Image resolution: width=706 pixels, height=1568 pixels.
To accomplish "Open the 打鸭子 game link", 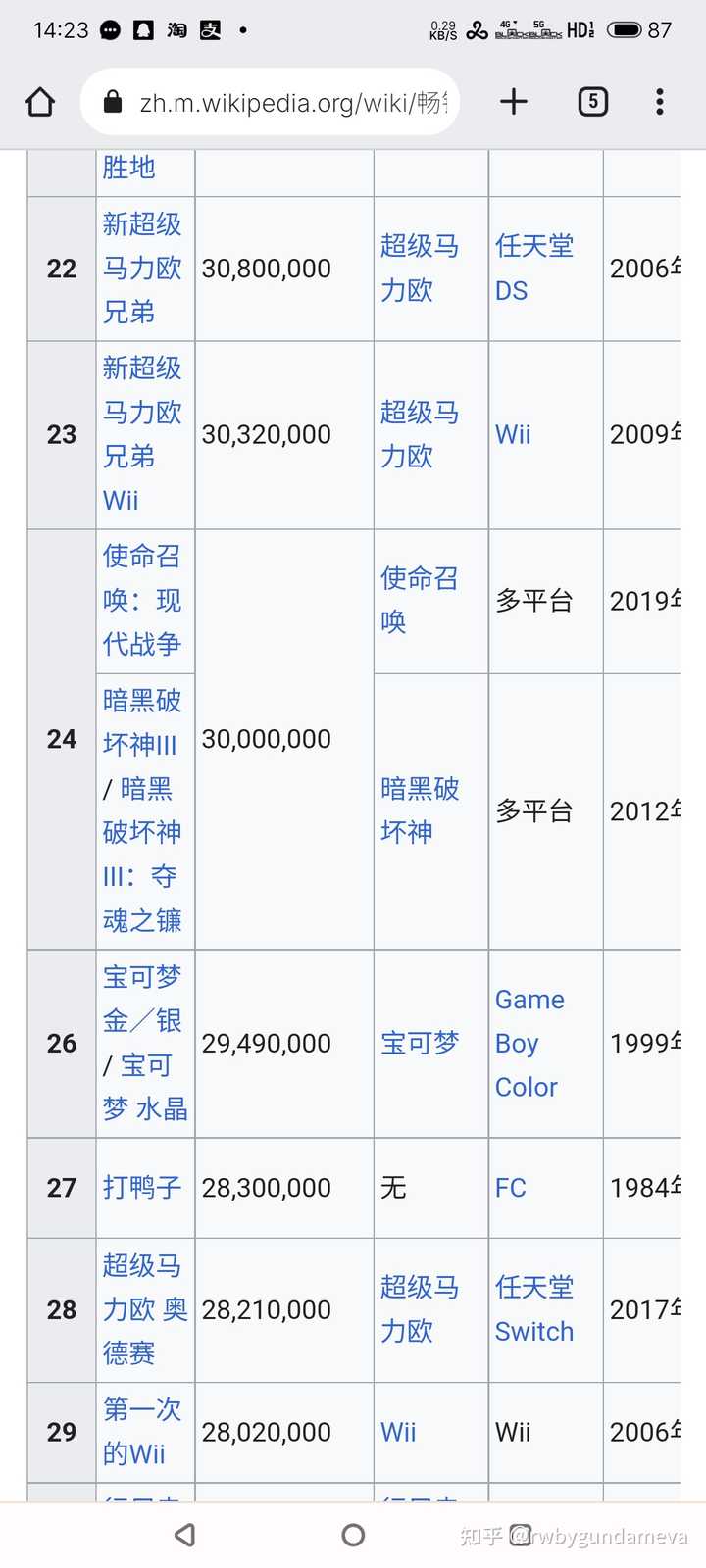I will click(142, 1188).
